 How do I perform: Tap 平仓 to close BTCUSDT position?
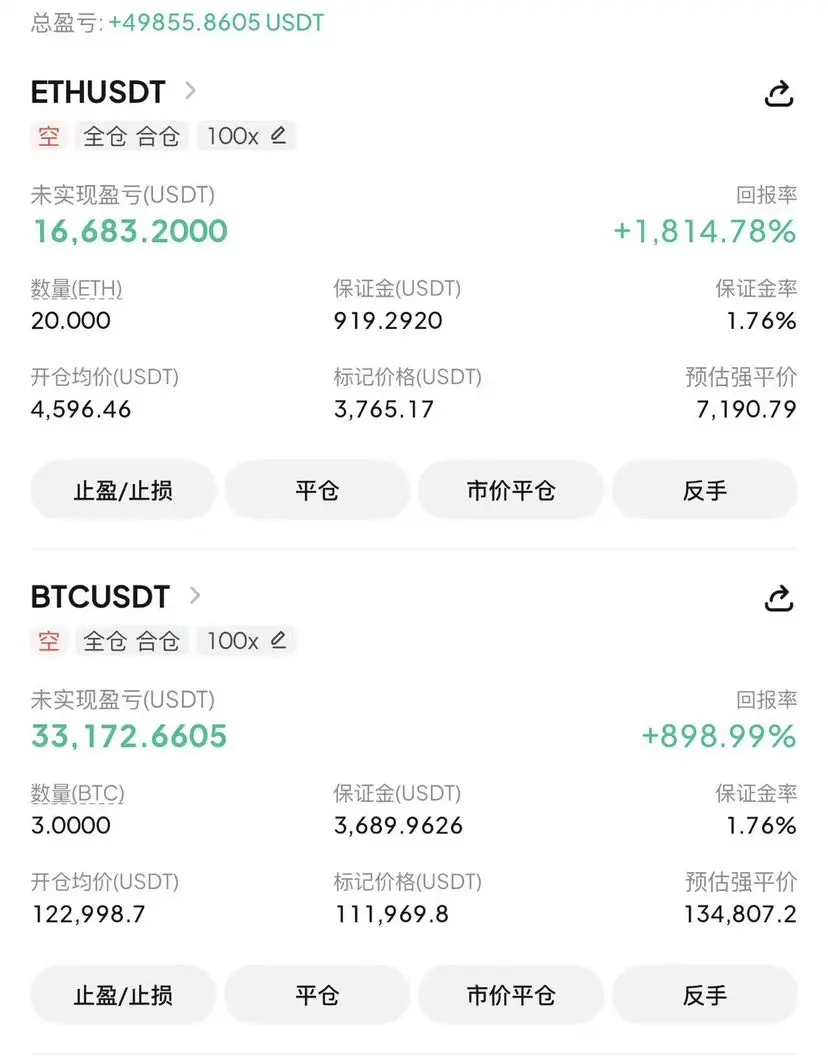click(x=317, y=995)
